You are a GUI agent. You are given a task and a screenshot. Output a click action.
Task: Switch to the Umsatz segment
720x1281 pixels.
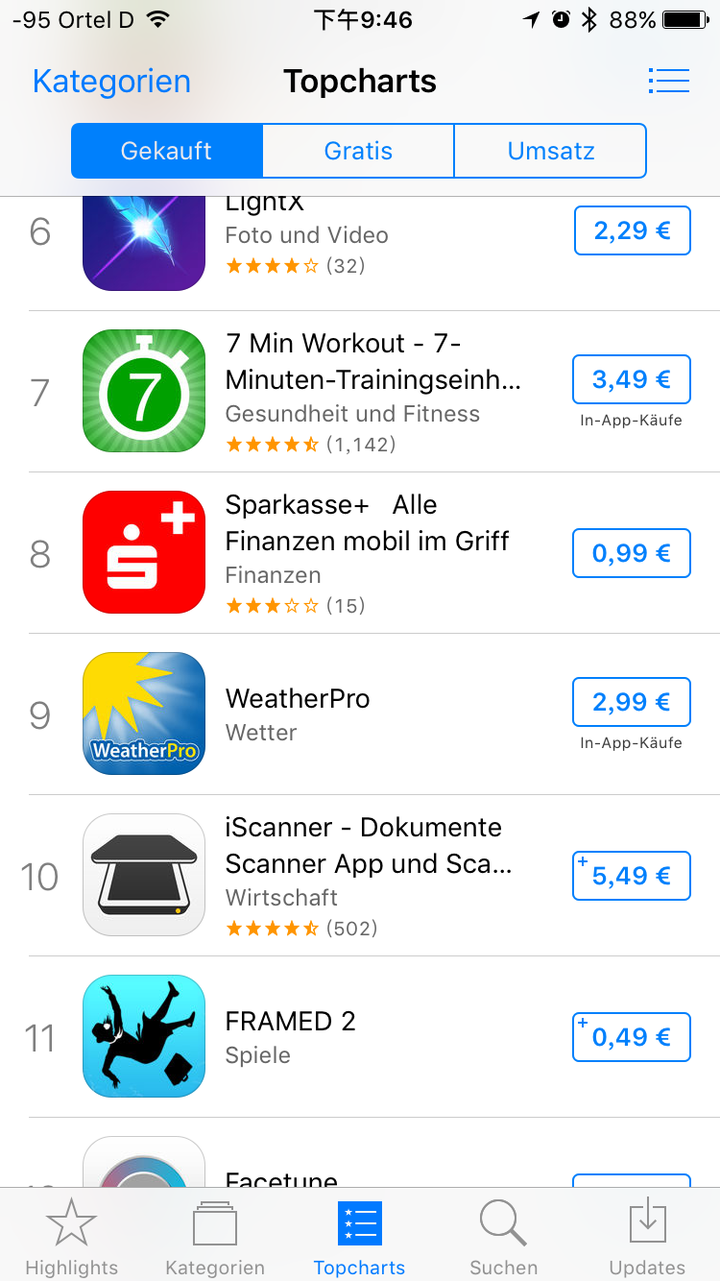pyautogui.click(x=550, y=151)
